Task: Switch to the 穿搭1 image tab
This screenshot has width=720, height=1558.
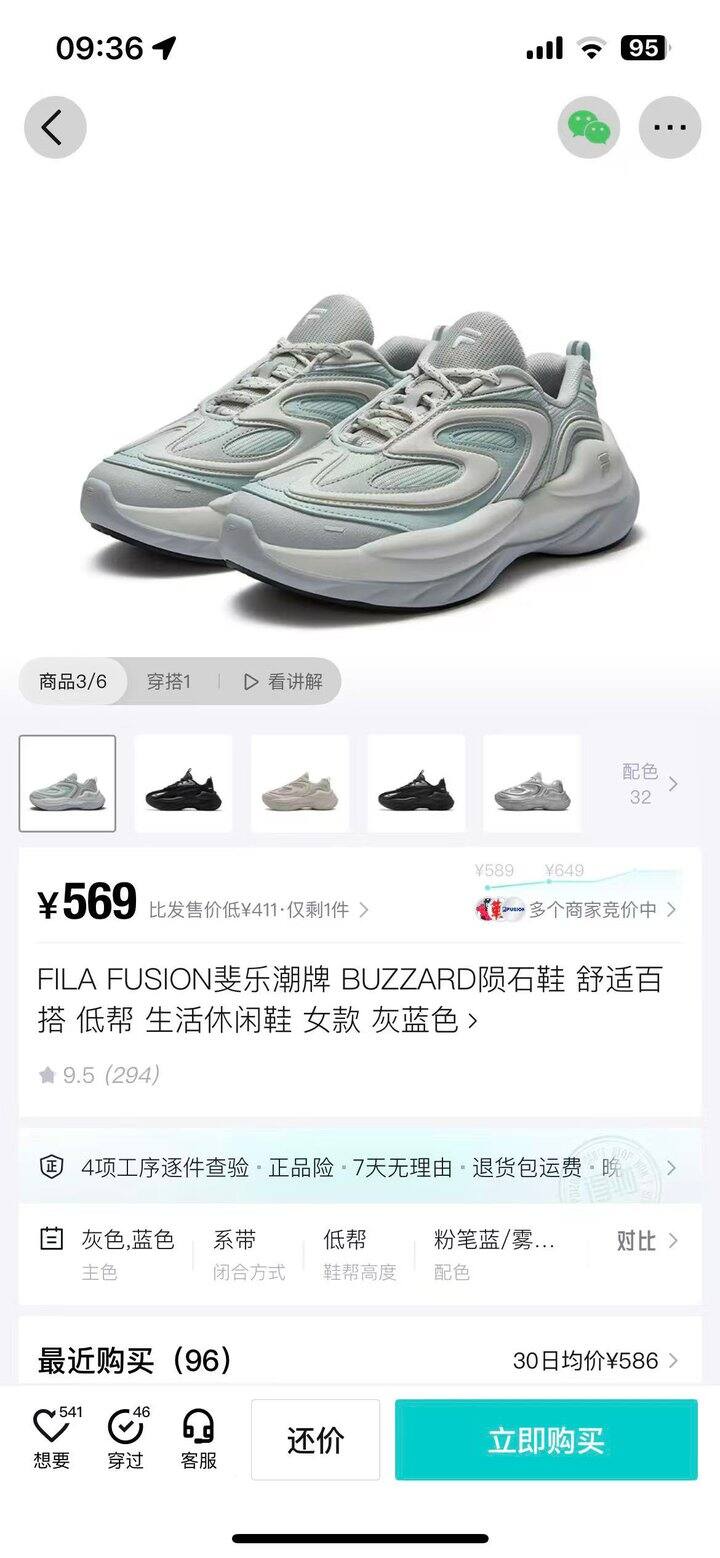Action: pos(168,682)
